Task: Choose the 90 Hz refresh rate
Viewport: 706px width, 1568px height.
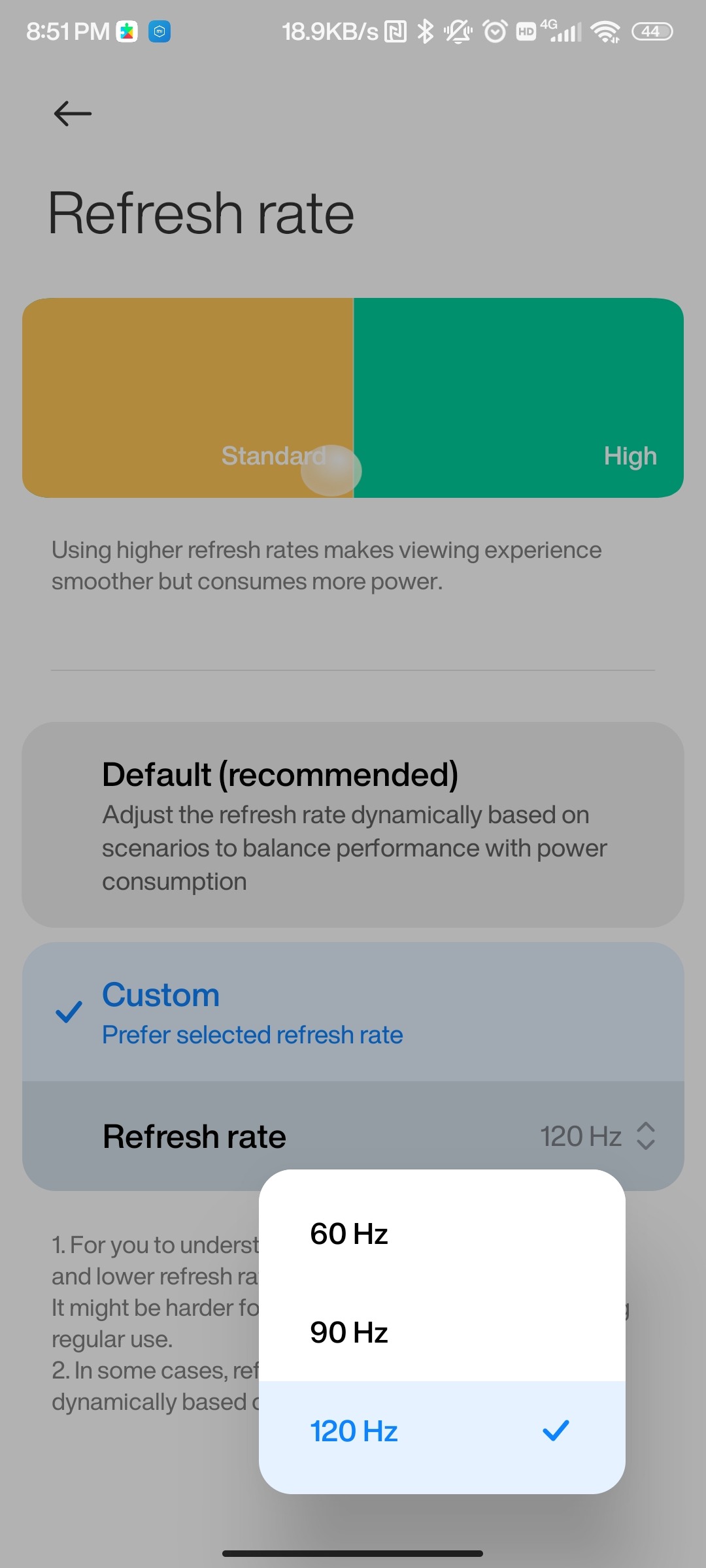Action: [441, 1332]
